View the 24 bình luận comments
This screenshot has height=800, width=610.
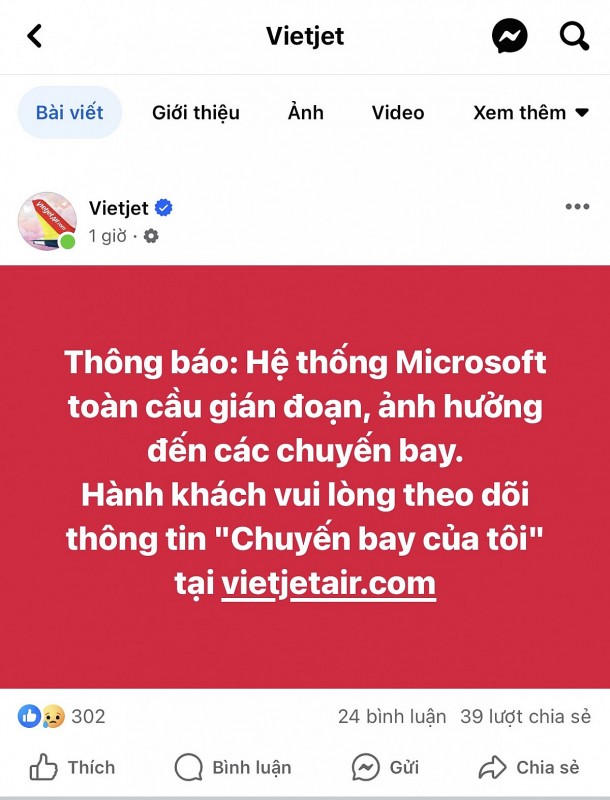(x=391, y=716)
